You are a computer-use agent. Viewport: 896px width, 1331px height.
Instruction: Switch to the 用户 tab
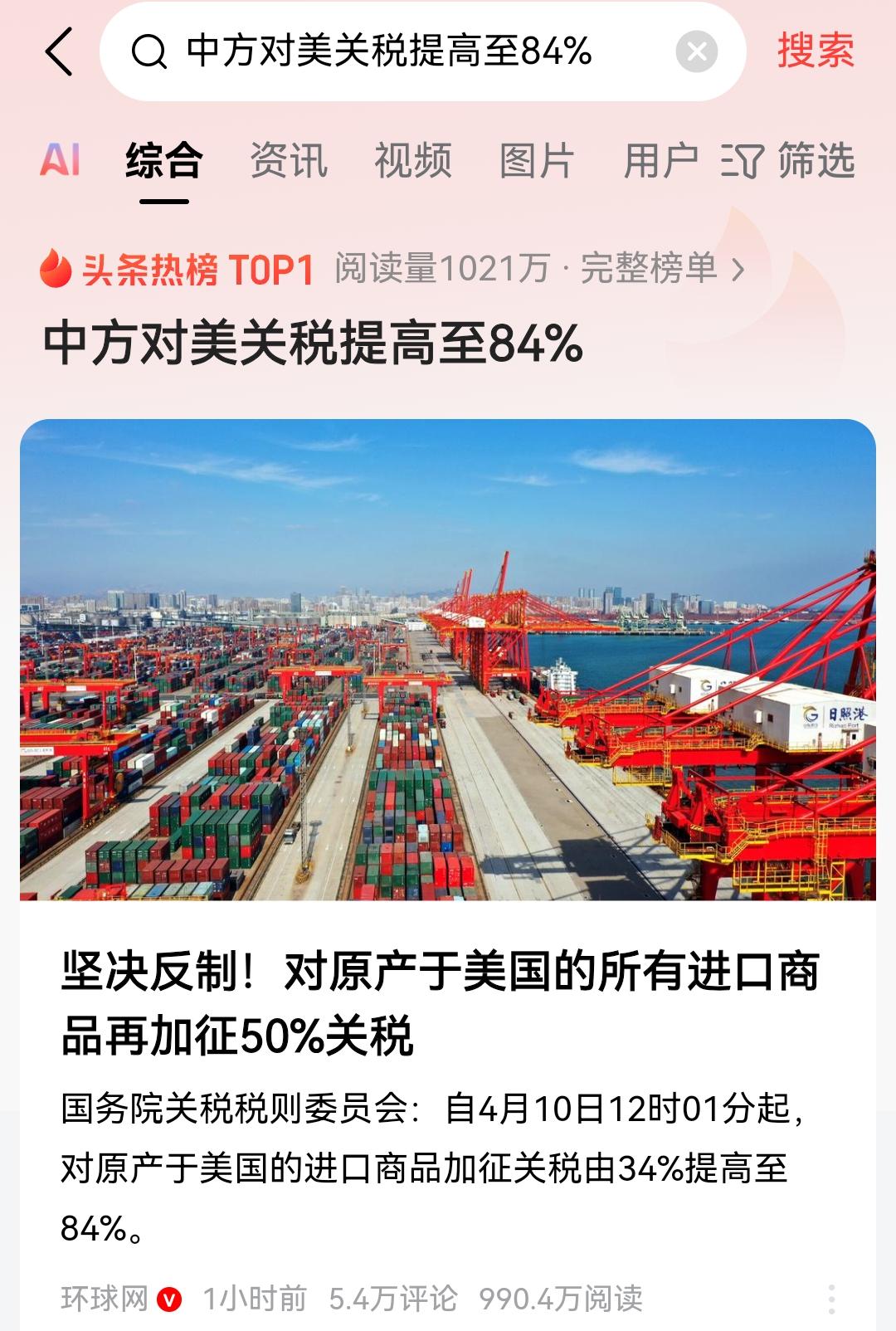pyautogui.click(x=661, y=163)
